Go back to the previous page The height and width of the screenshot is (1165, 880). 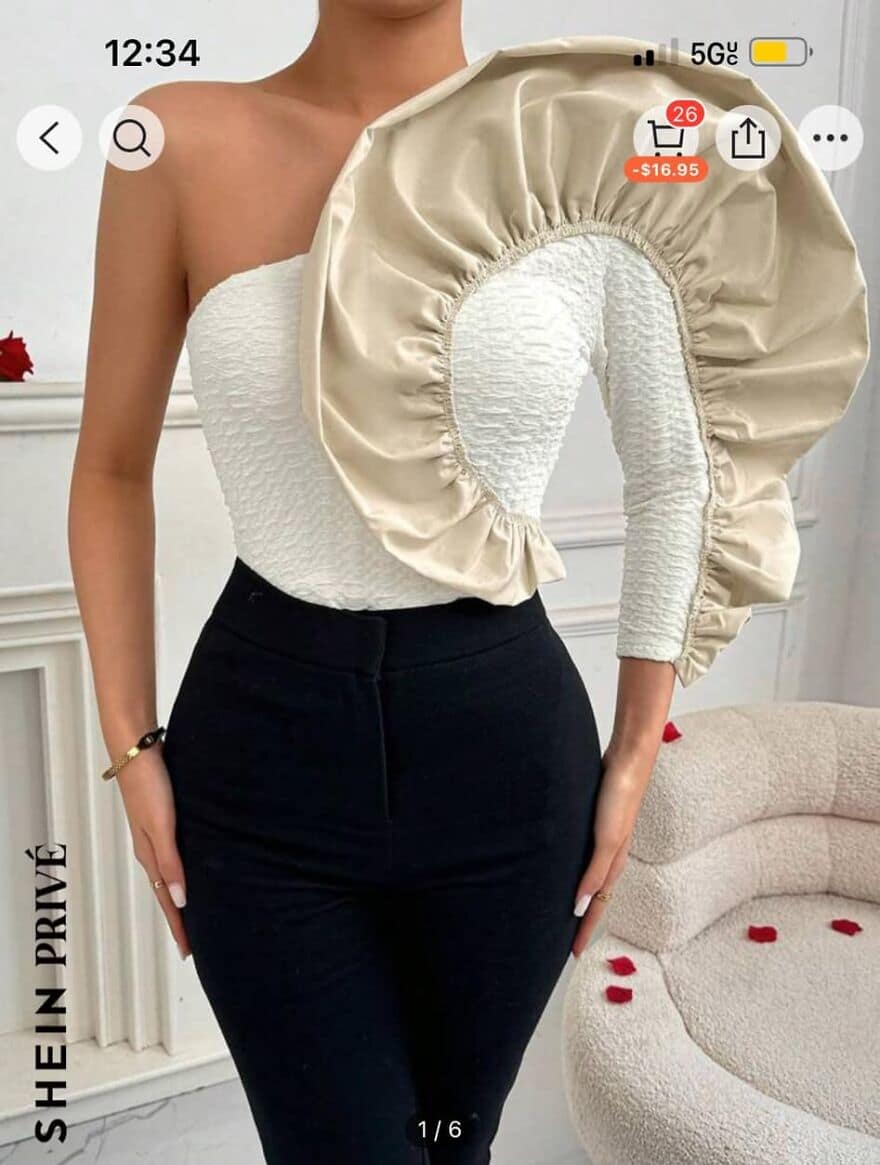click(49, 138)
